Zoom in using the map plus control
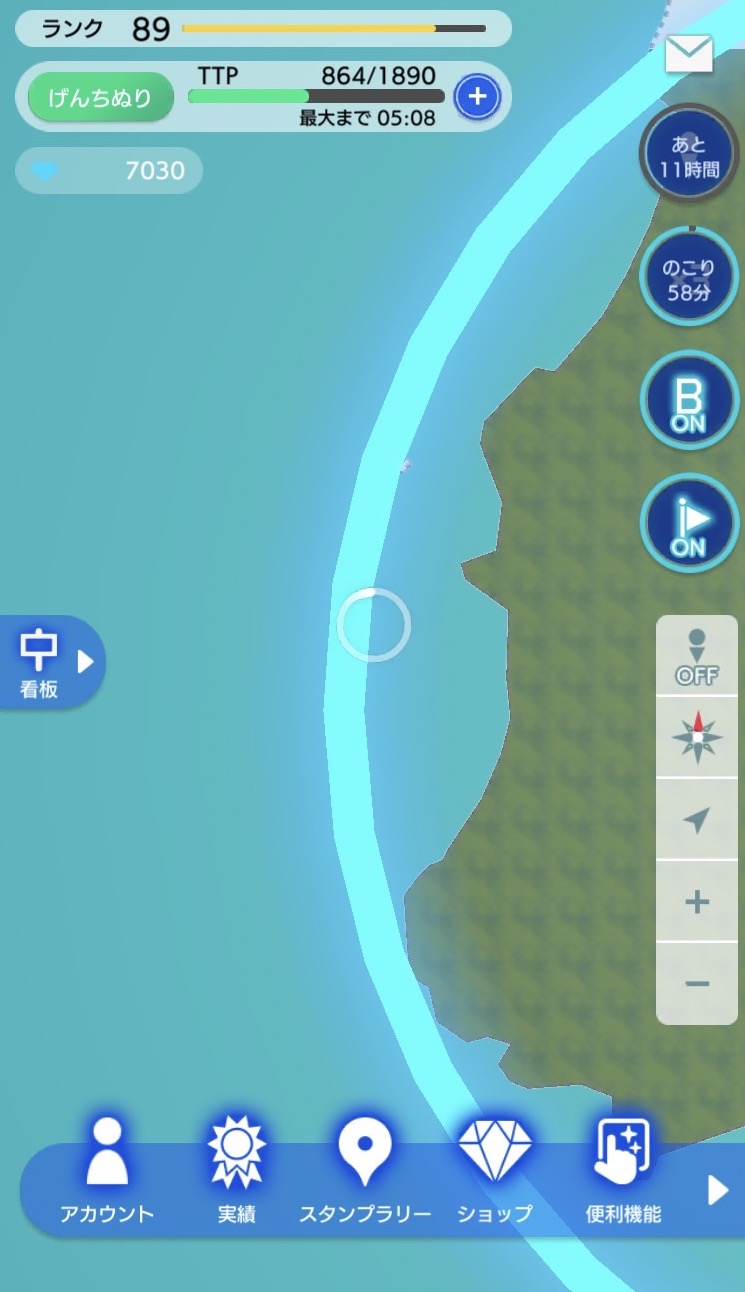Viewport: 745px width, 1292px height. pos(697,900)
